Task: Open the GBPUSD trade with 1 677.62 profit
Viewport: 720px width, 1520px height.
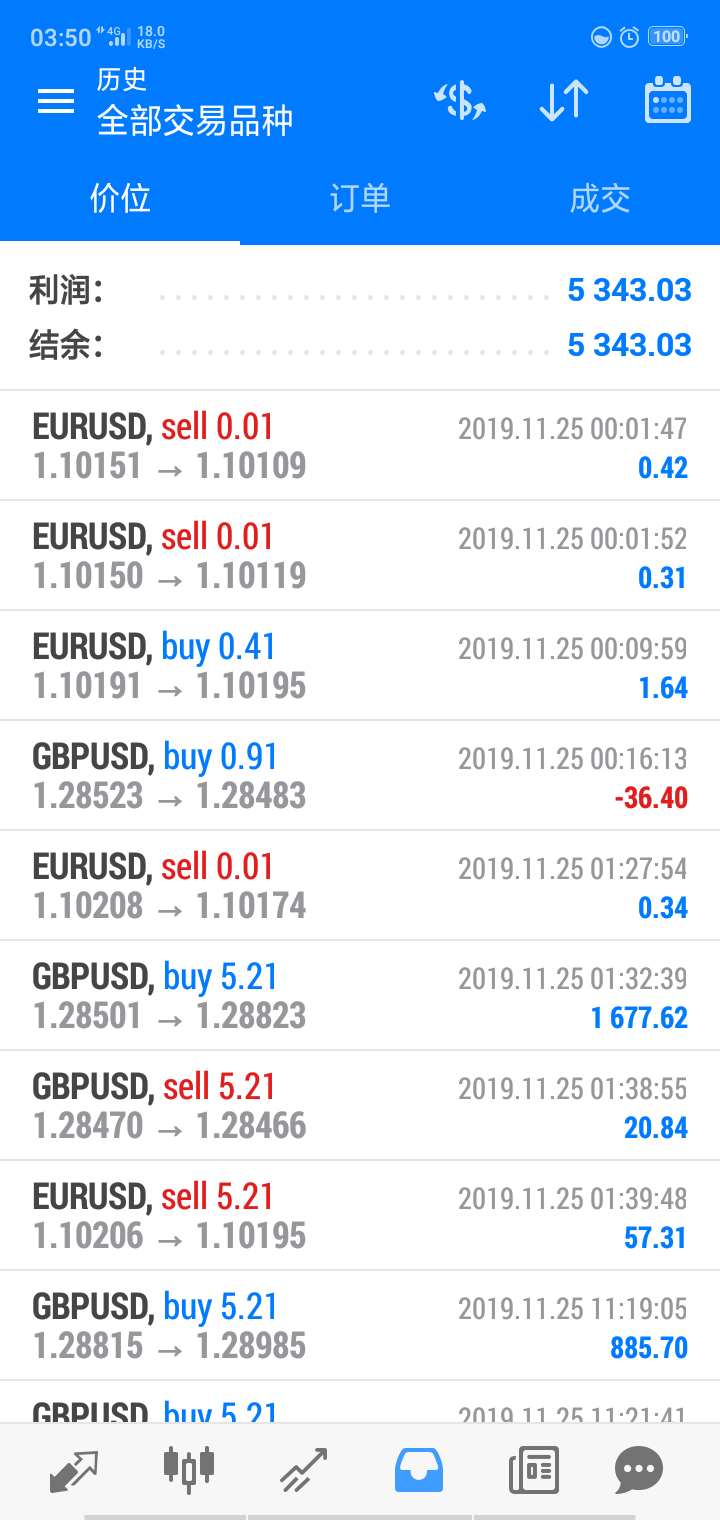Action: tap(360, 996)
